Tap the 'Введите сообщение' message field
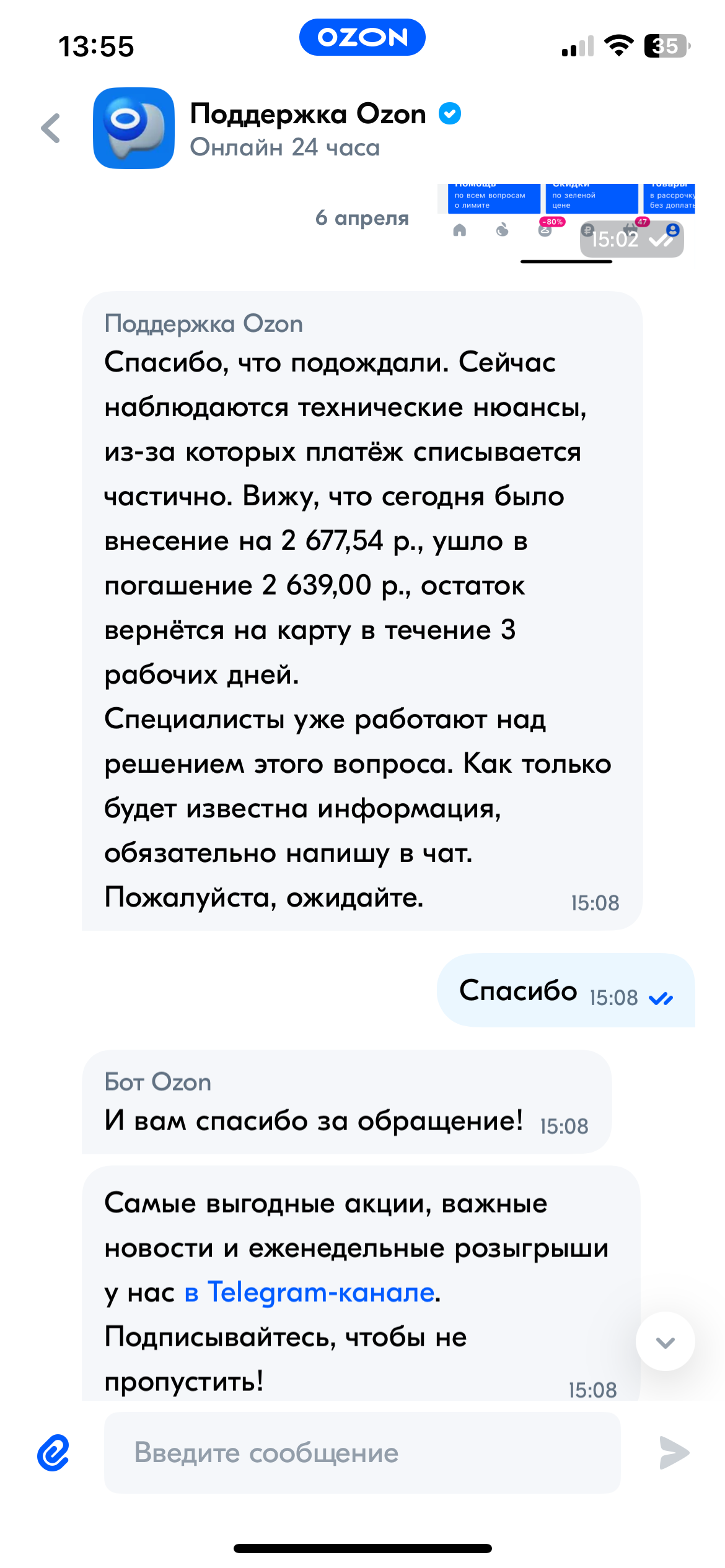 pos(362,1452)
